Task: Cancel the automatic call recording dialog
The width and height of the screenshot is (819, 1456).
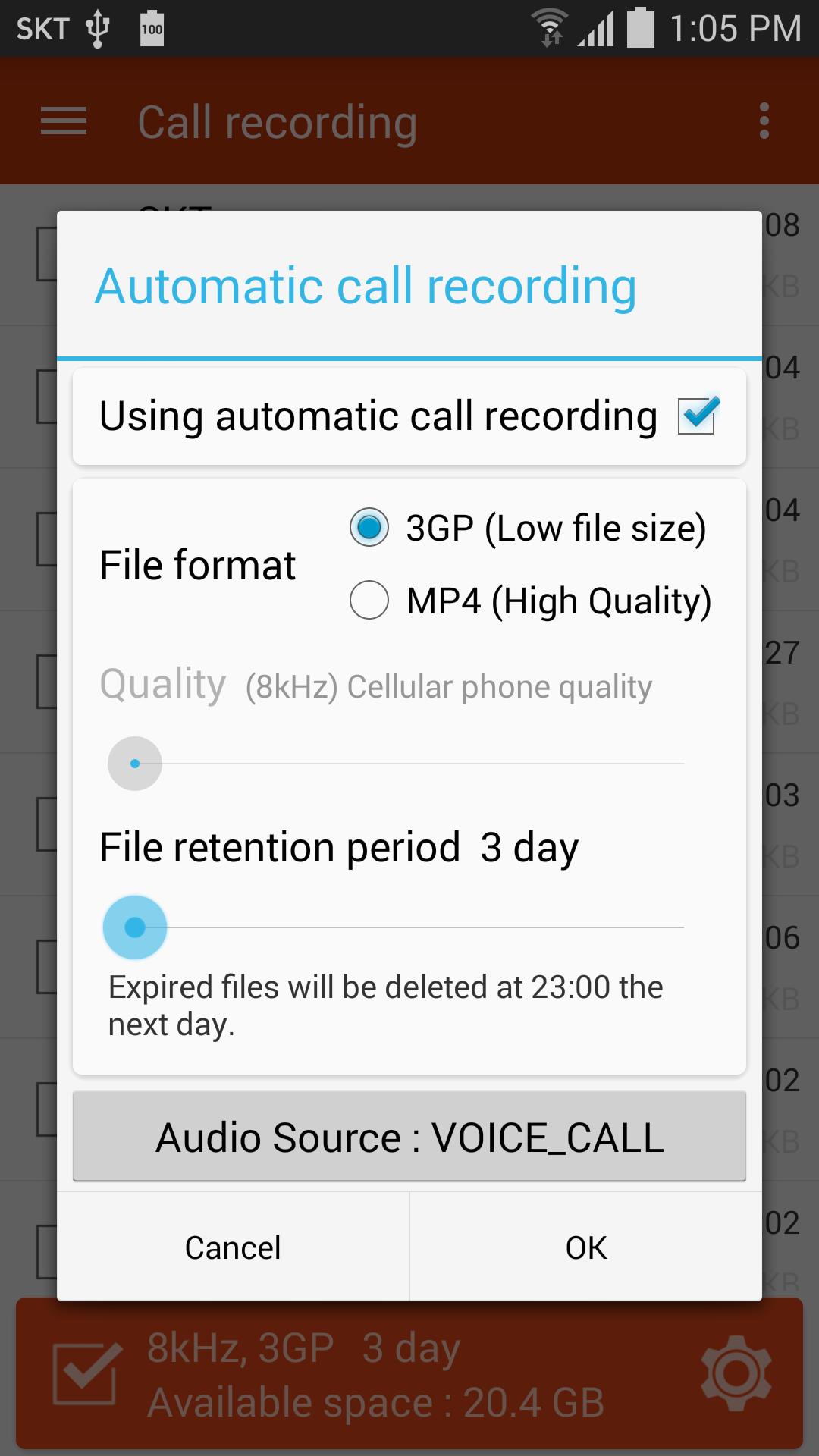Action: pos(231,1247)
